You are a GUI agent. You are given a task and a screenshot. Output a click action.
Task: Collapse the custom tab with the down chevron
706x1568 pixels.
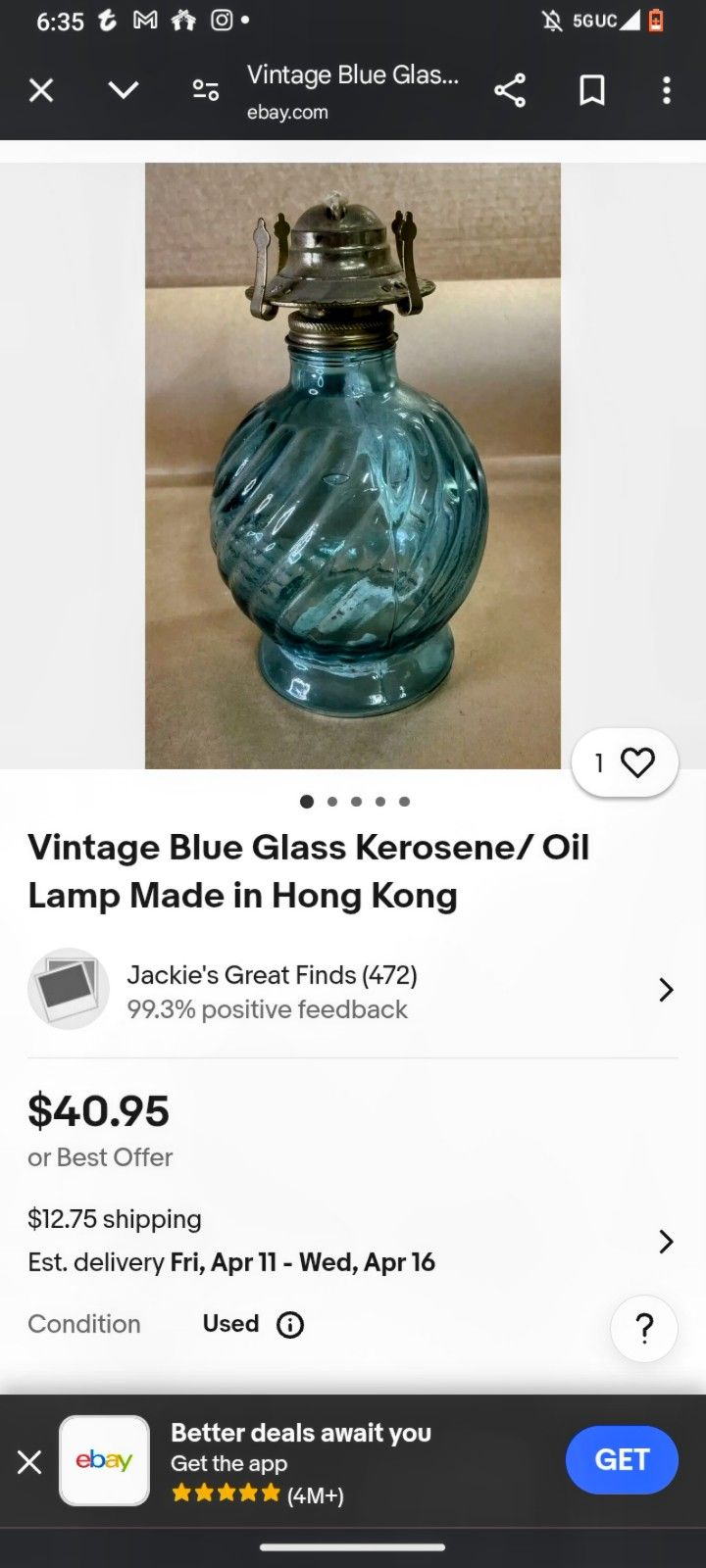[123, 90]
